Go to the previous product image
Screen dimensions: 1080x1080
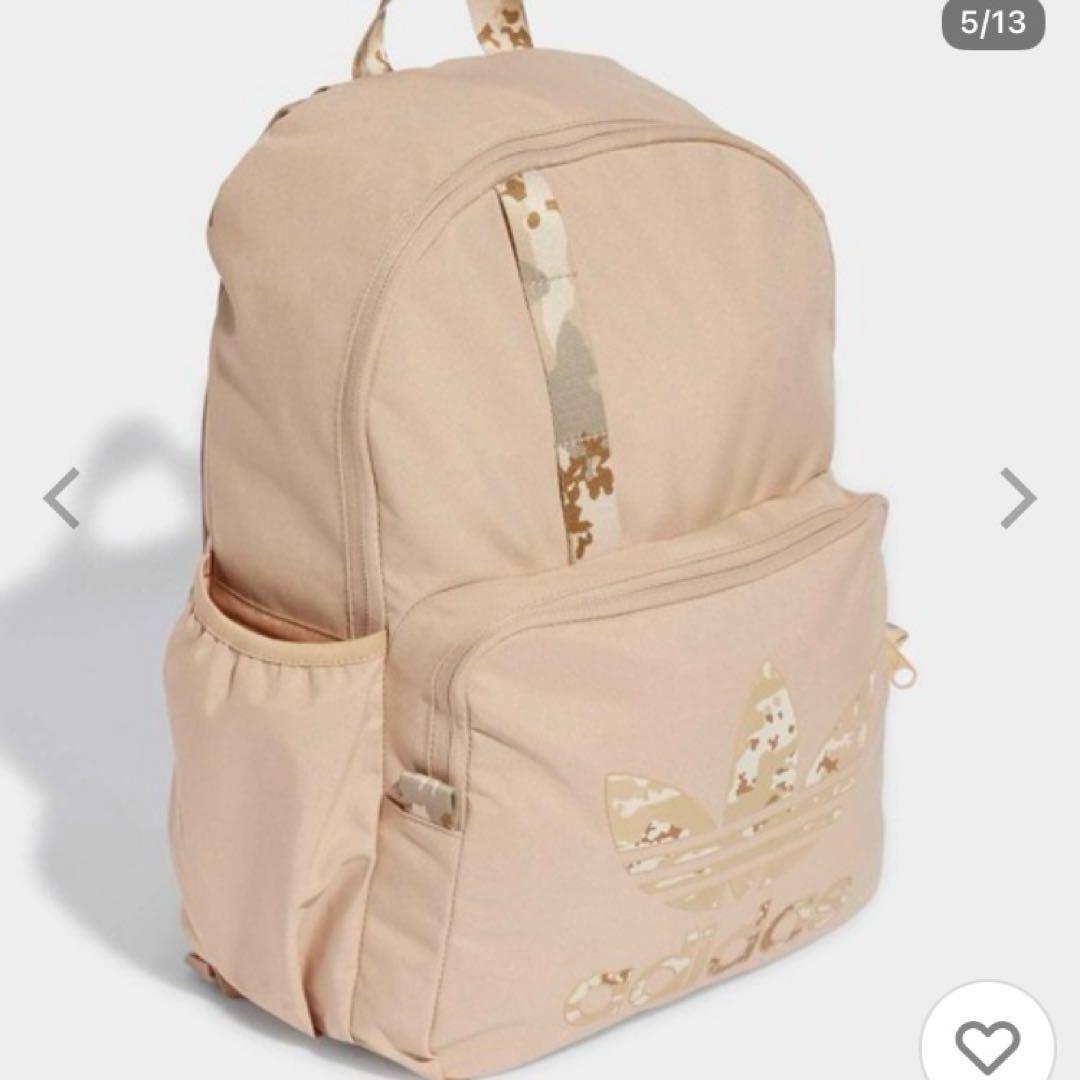click(61, 498)
